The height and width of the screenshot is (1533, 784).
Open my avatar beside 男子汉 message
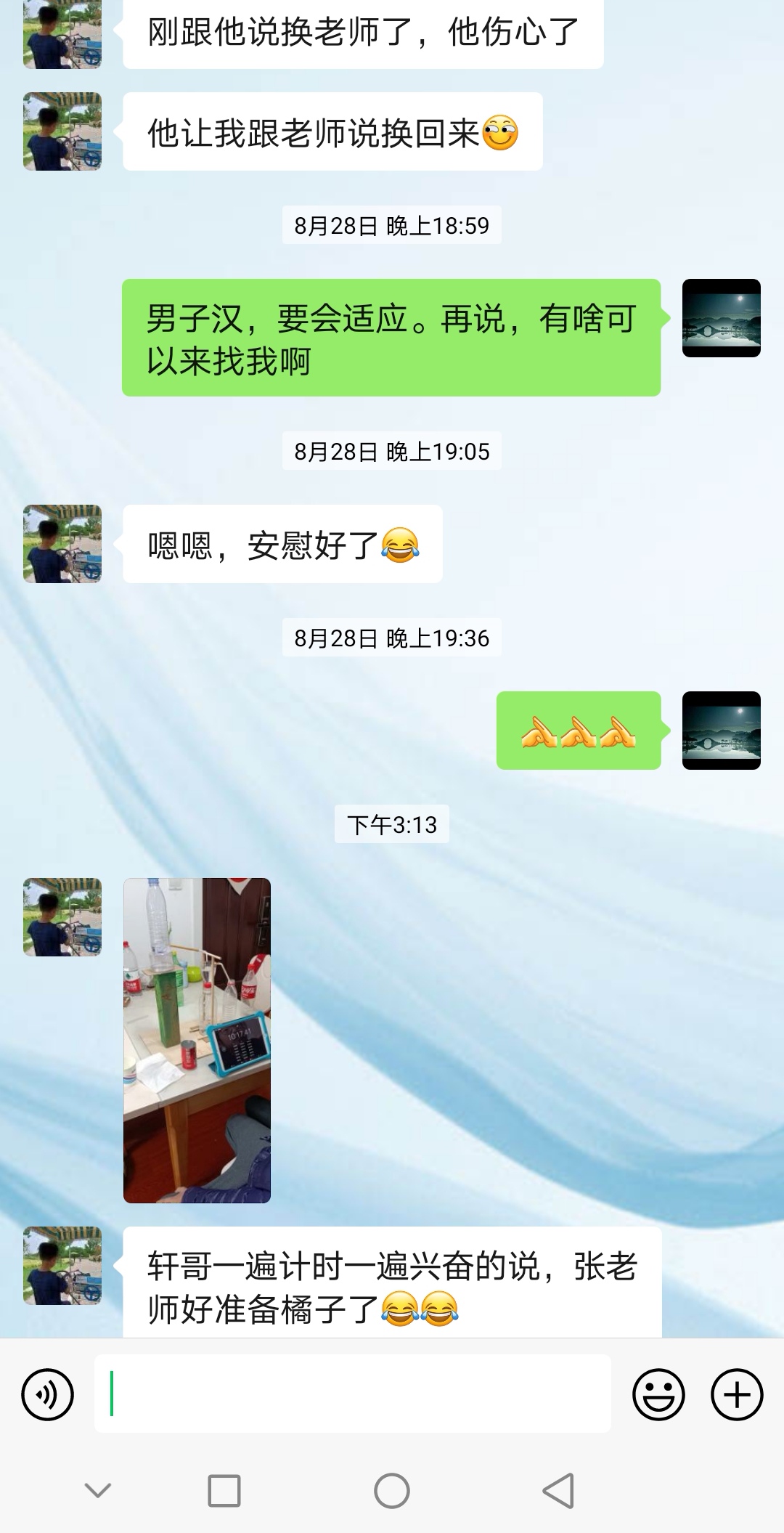[722, 318]
